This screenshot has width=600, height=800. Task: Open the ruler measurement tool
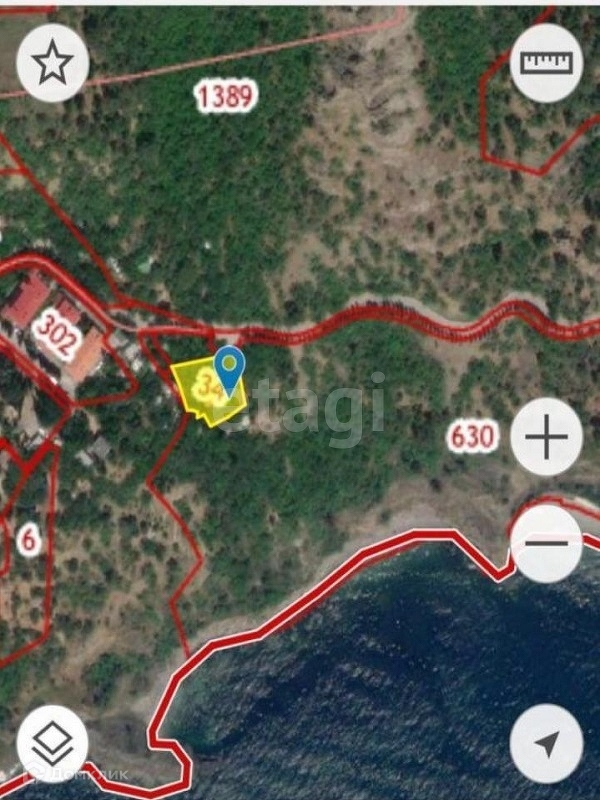546,63
